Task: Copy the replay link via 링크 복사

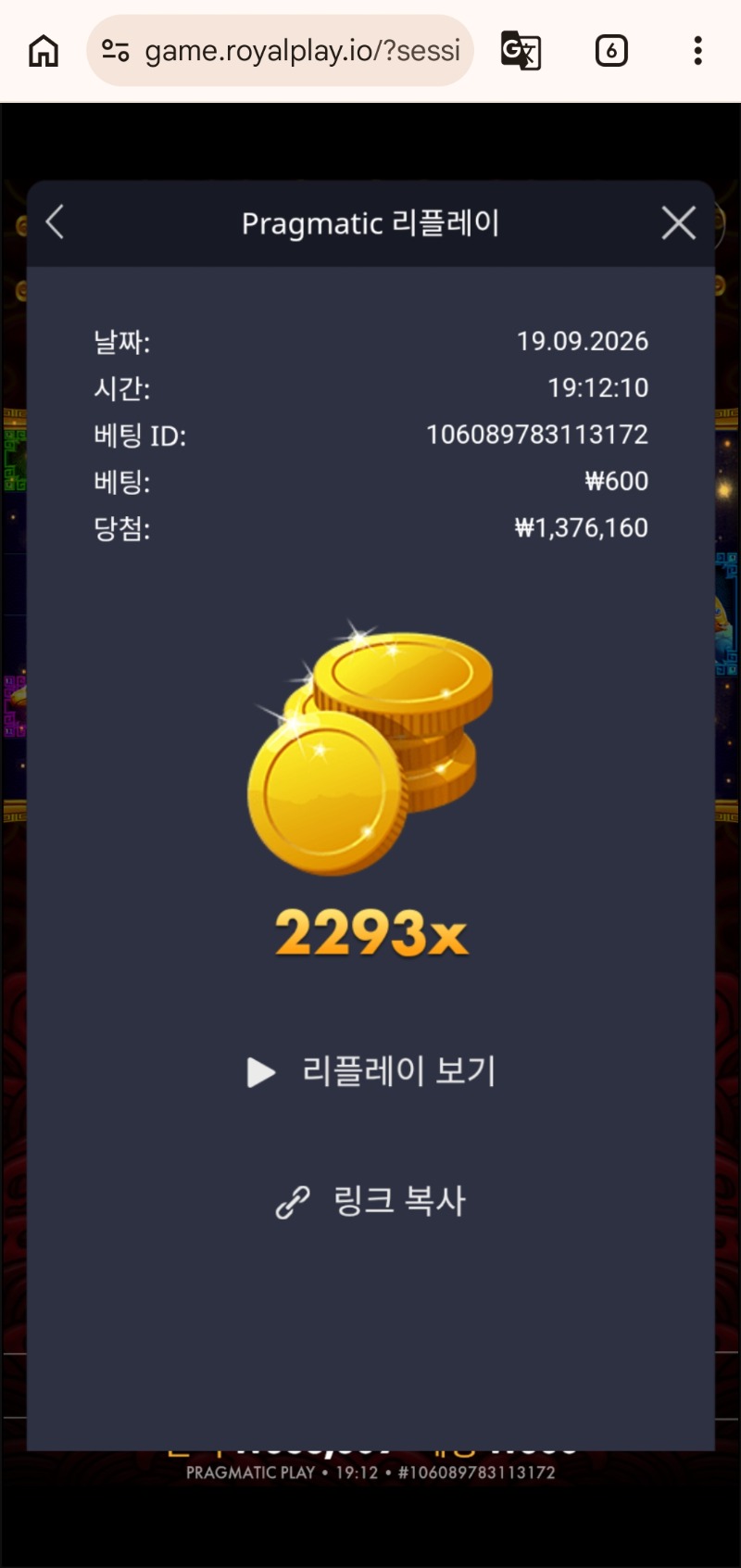Action: coord(371,1201)
